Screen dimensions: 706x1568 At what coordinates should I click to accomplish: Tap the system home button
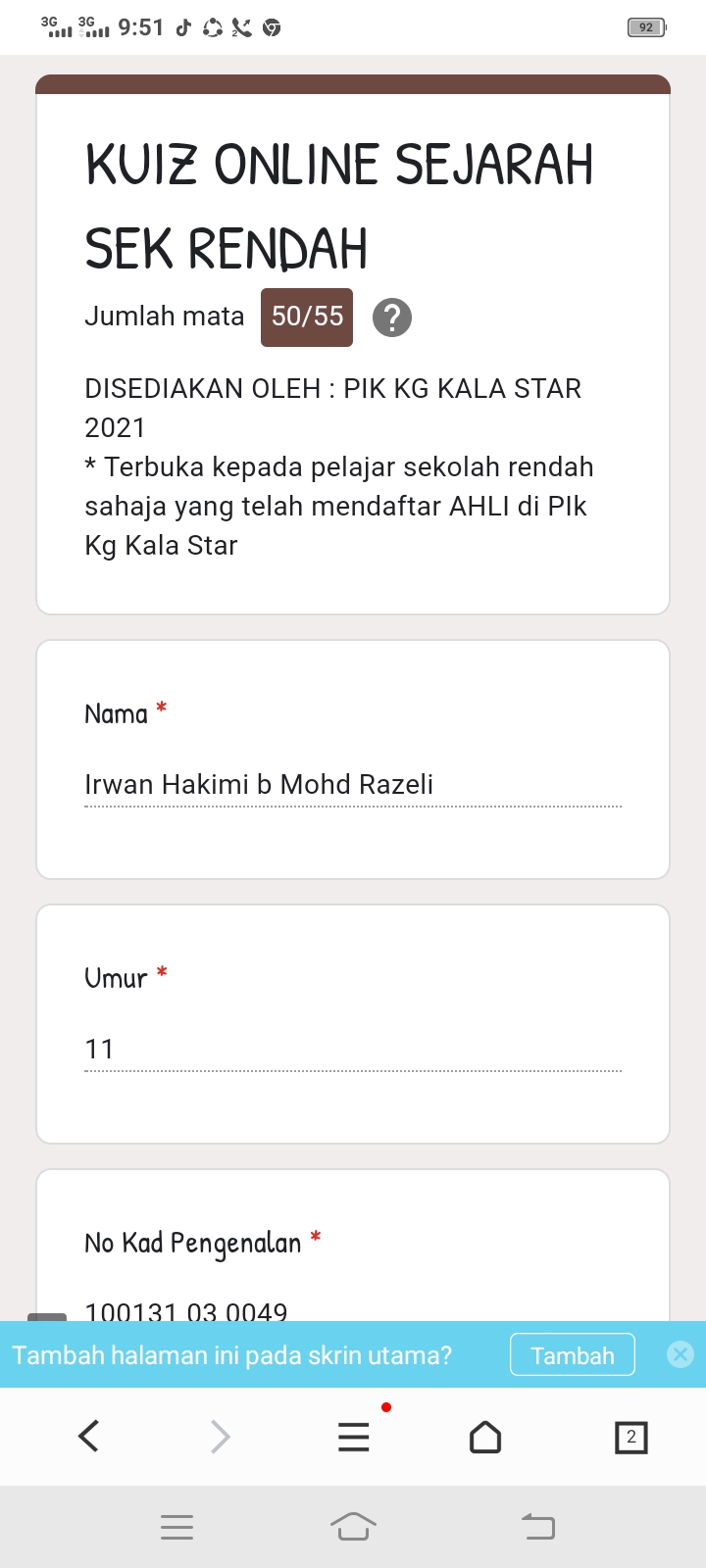[x=353, y=1526]
